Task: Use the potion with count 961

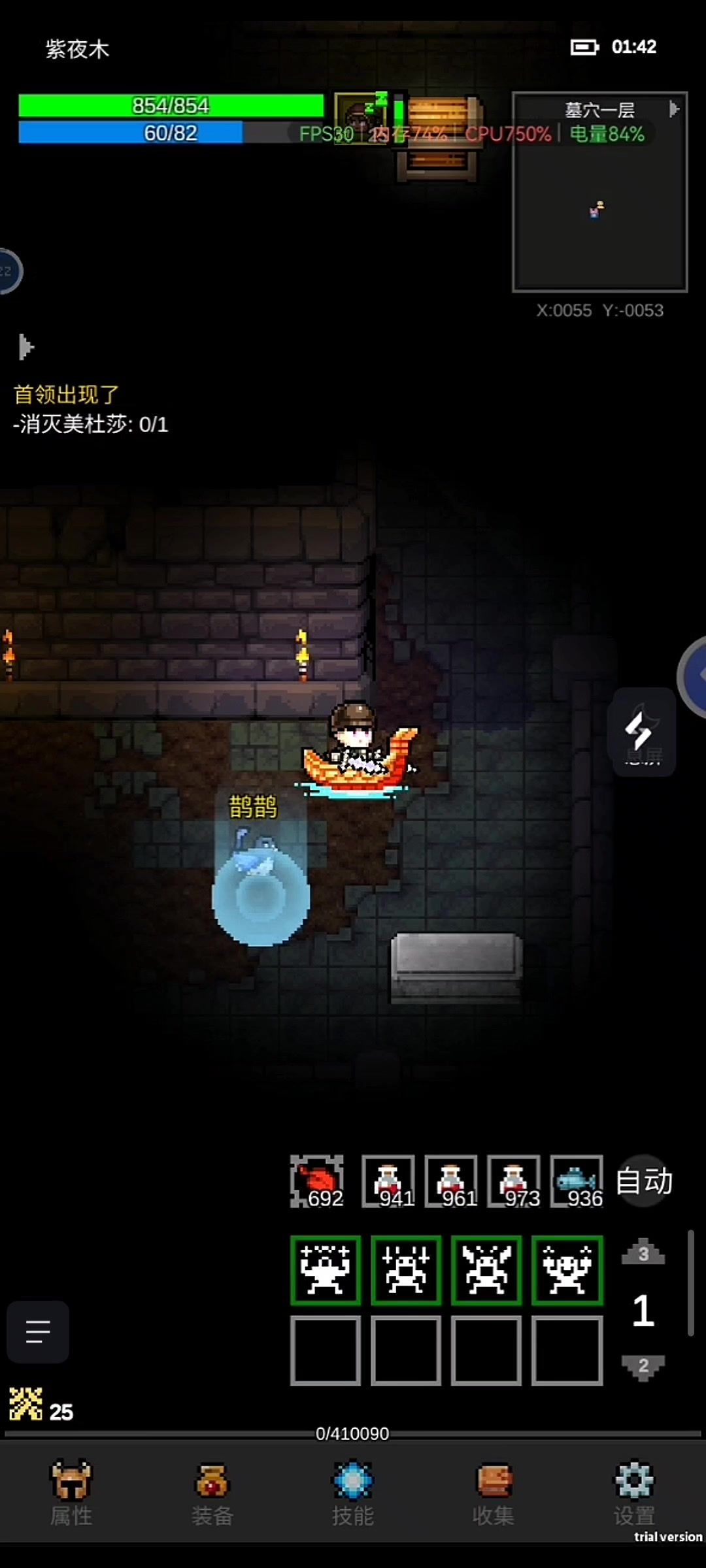Action: click(451, 1181)
